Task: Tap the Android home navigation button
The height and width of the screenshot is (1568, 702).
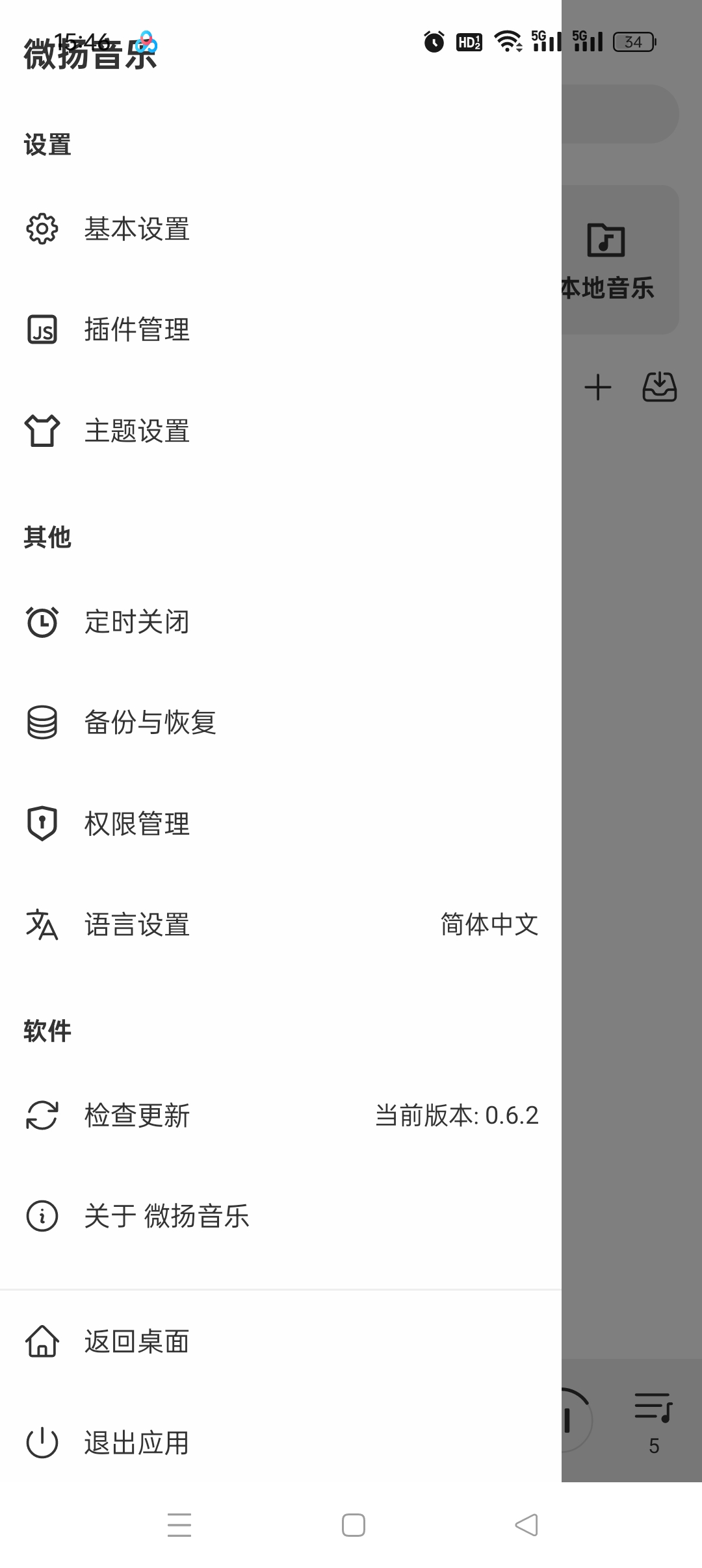Action: (351, 1524)
